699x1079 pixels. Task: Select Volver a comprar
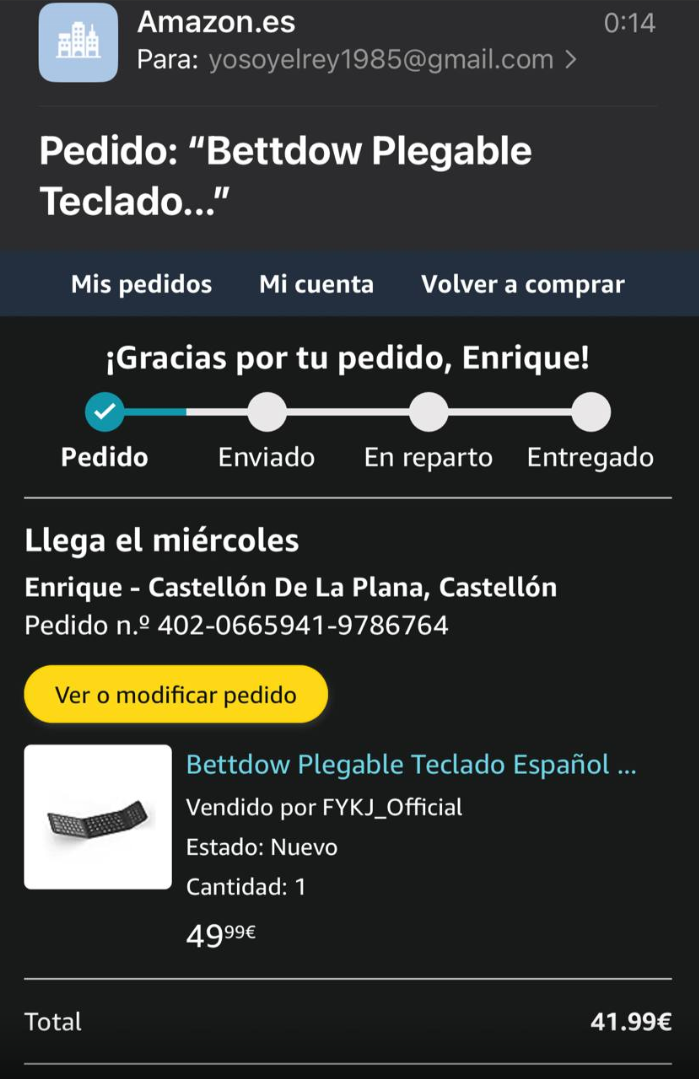pos(523,284)
